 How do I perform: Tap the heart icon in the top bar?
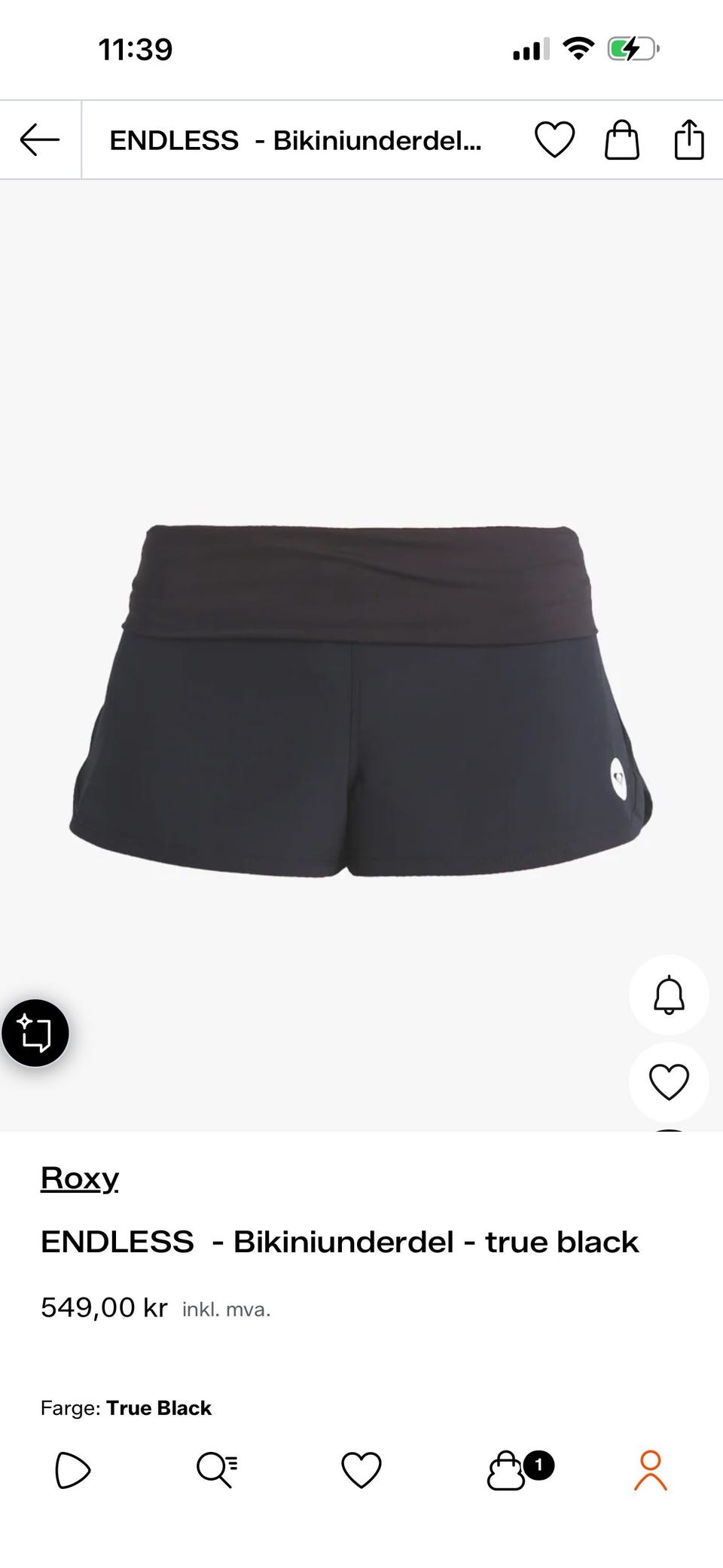click(554, 140)
